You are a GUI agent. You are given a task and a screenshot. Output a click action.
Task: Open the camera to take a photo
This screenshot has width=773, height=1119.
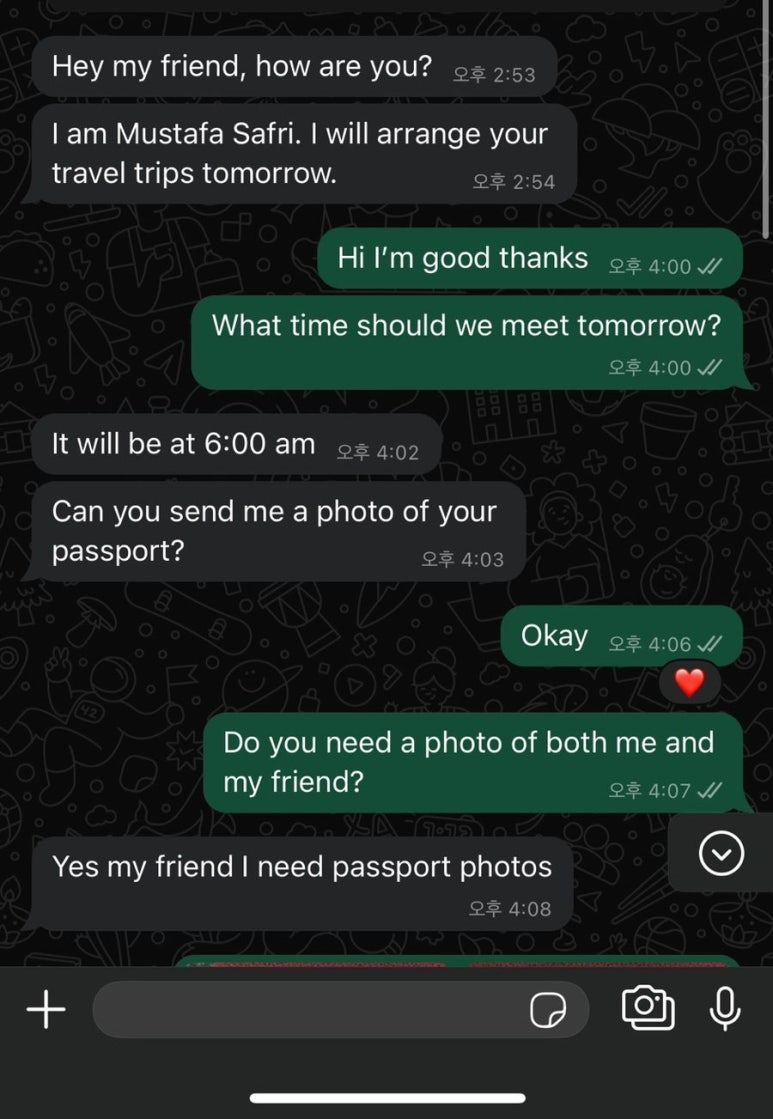[x=647, y=1008]
